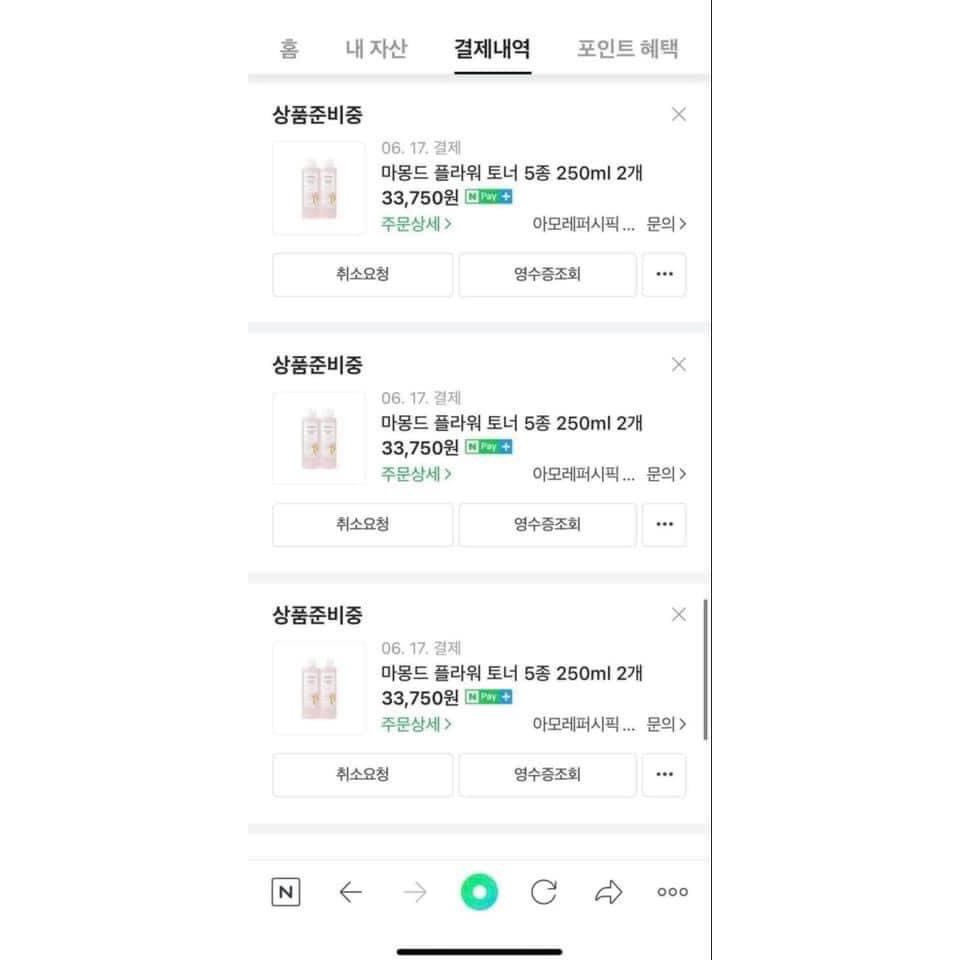The height and width of the screenshot is (960, 960).
Task: Select the 결제내역 tab
Action: 492,48
